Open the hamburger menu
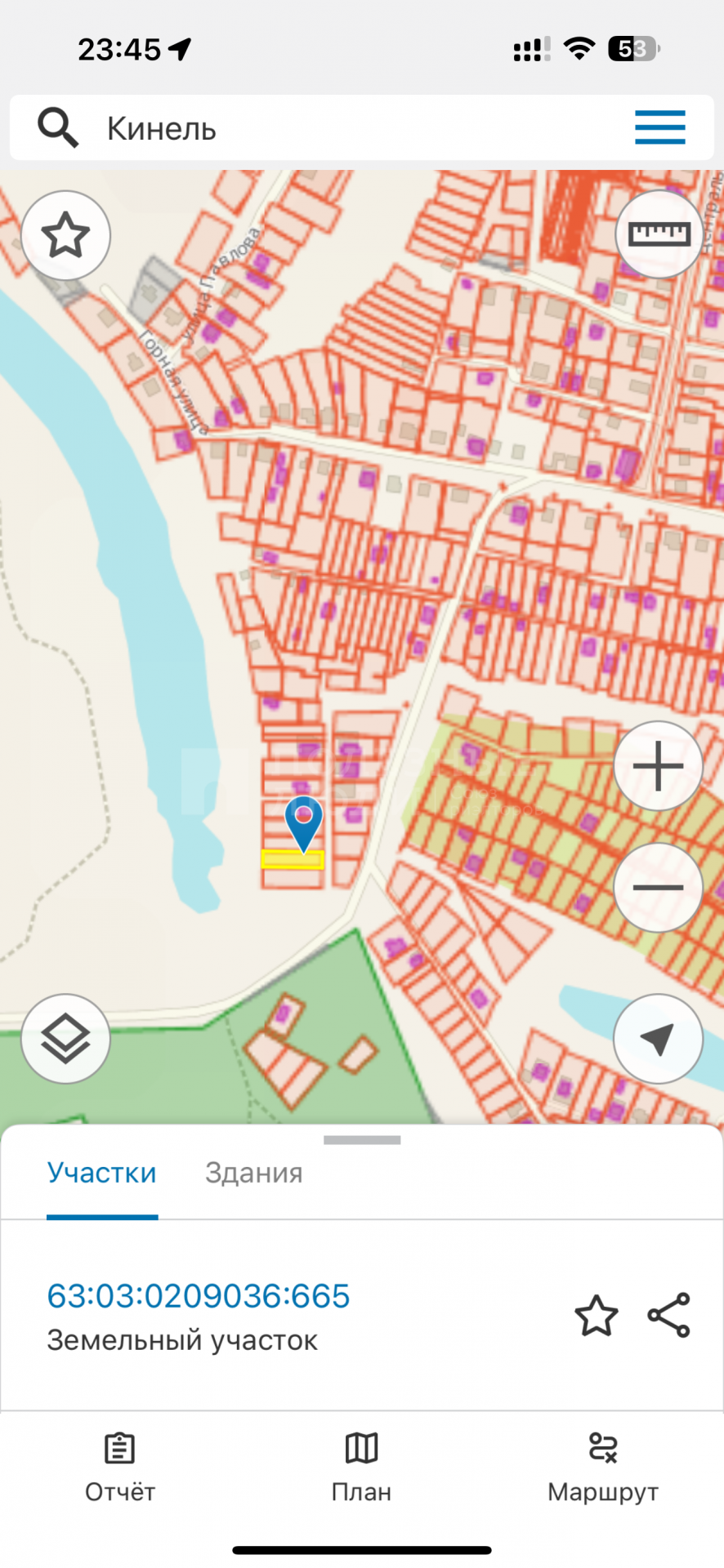Screen dimensions: 724x1568 (x=659, y=127)
